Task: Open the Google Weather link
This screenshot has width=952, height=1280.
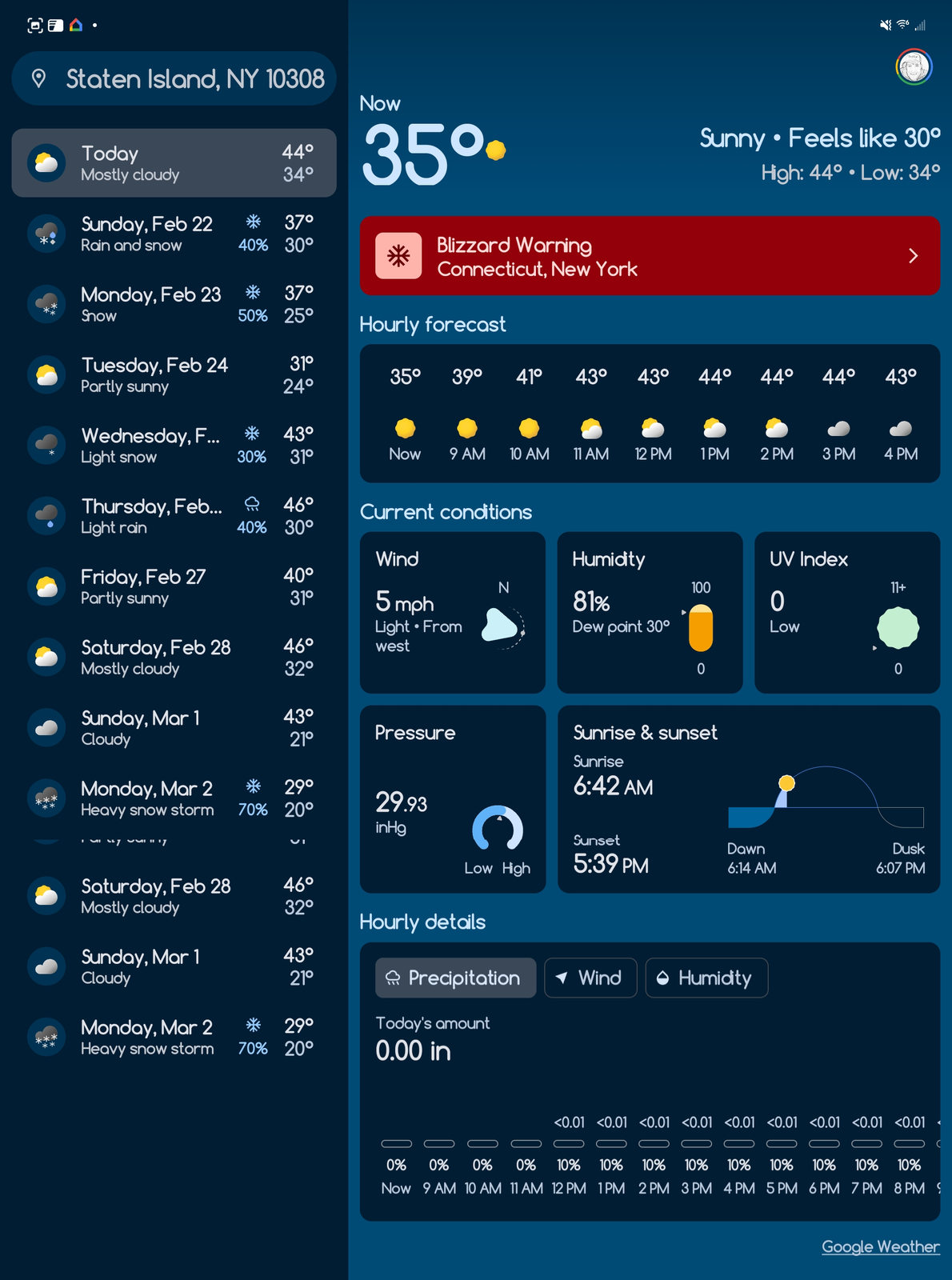Action: pos(880,1246)
